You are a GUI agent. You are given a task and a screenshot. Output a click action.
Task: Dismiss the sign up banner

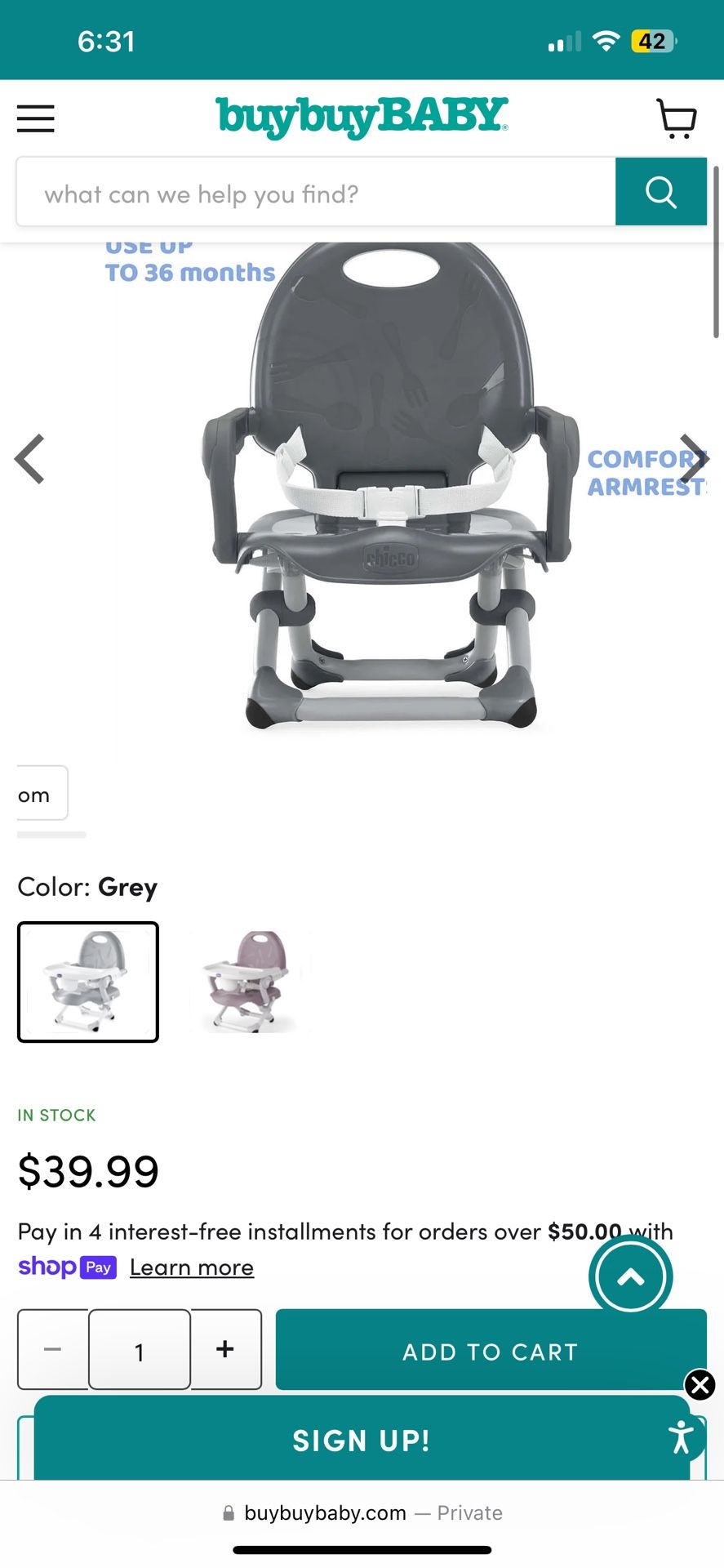700,1385
